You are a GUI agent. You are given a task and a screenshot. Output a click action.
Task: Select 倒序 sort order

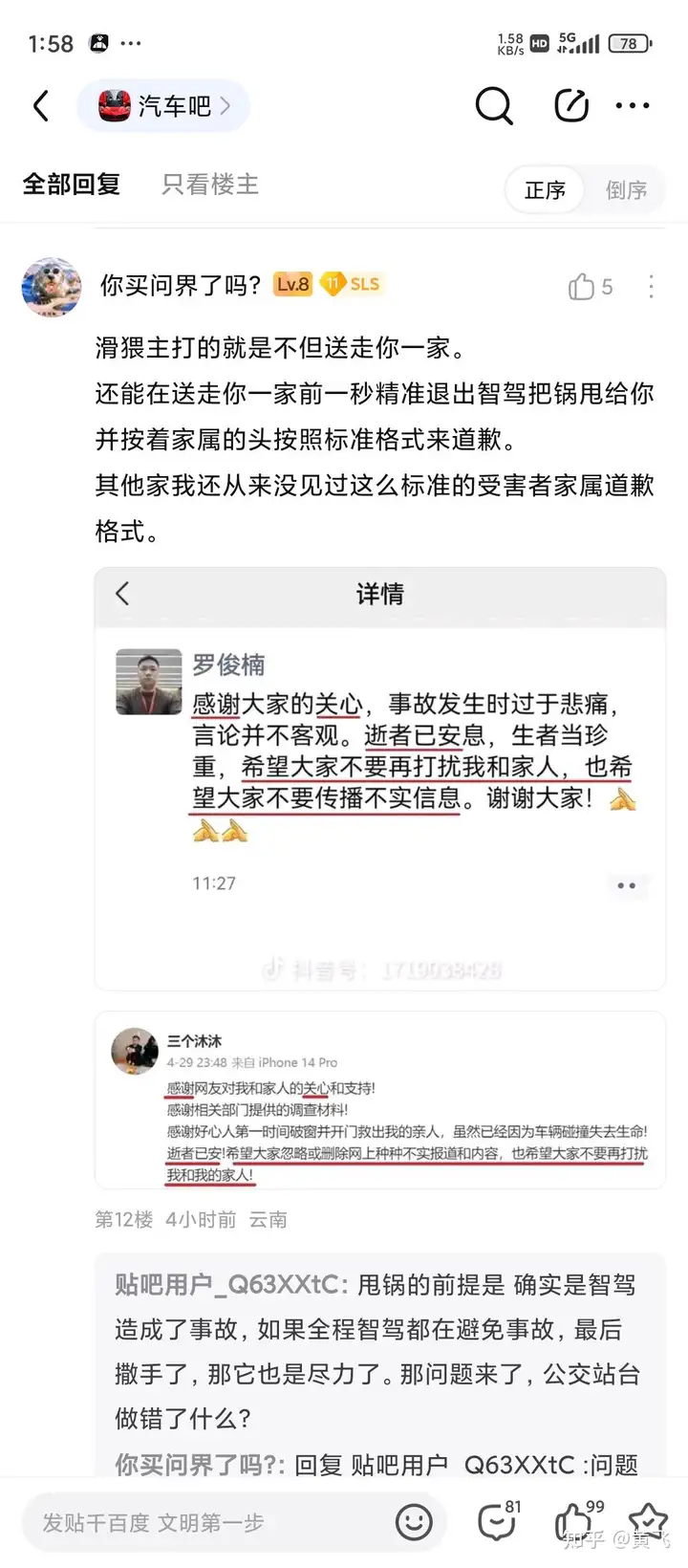[x=626, y=190]
